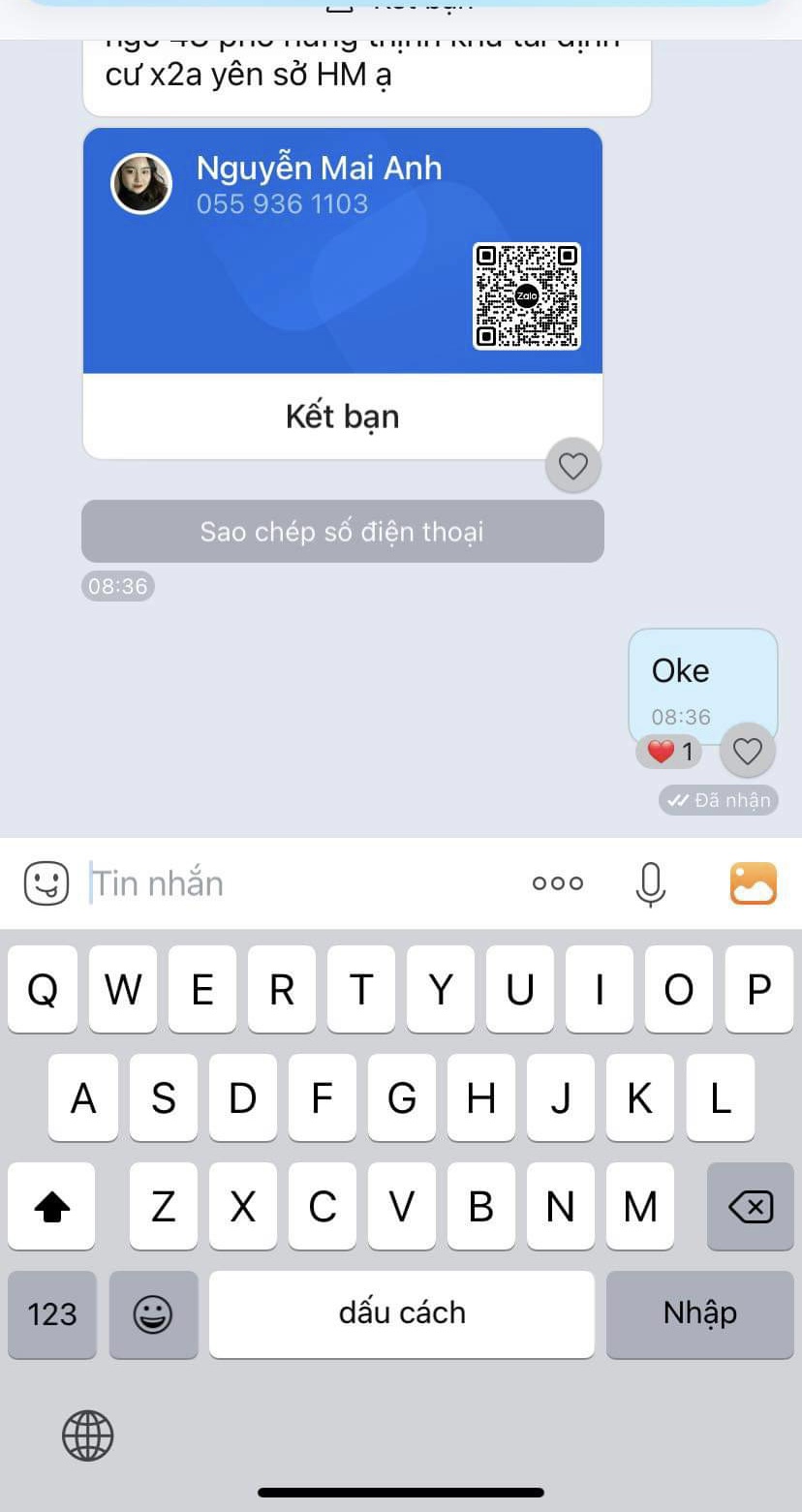Tap Kết bạn on Nguyễn Mai Anh's card
The height and width of the screenshot is (1512, 802).
tap(342, 417)
